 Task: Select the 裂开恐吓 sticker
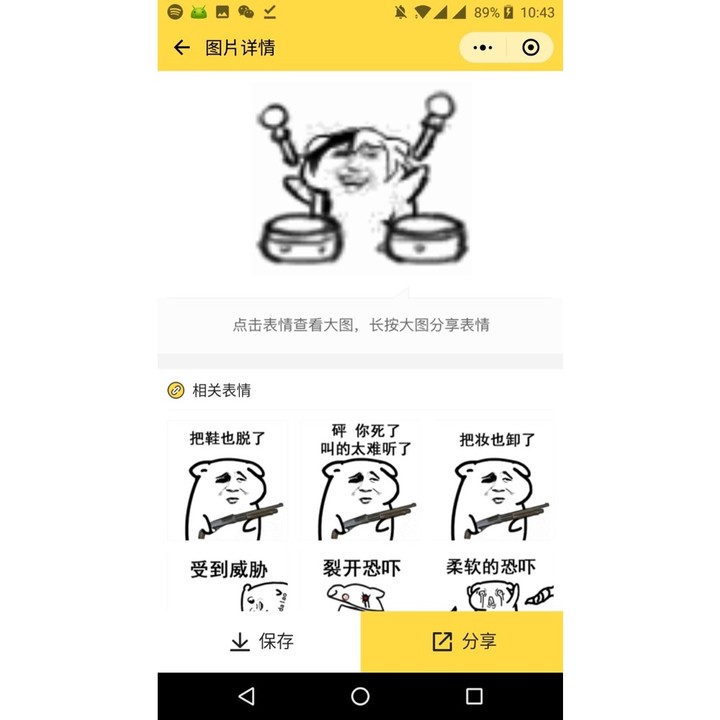click(360, 583)
